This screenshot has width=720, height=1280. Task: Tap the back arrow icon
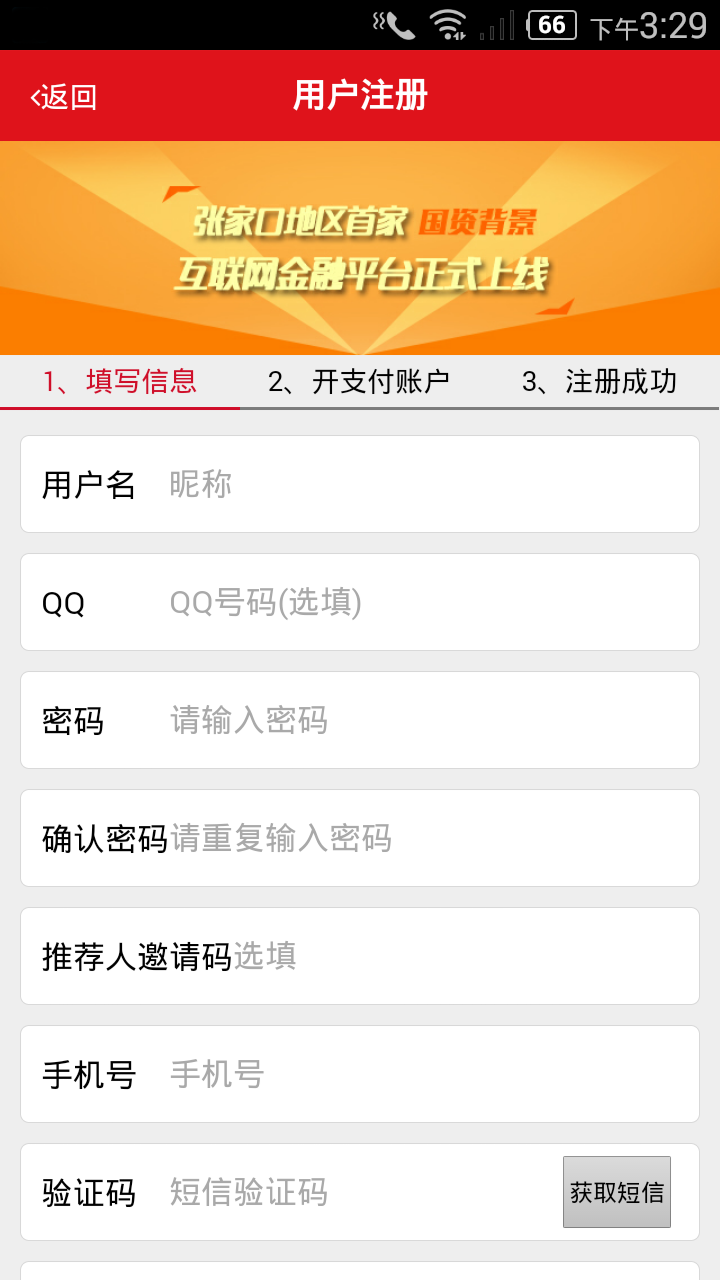(x=35, y=96)
